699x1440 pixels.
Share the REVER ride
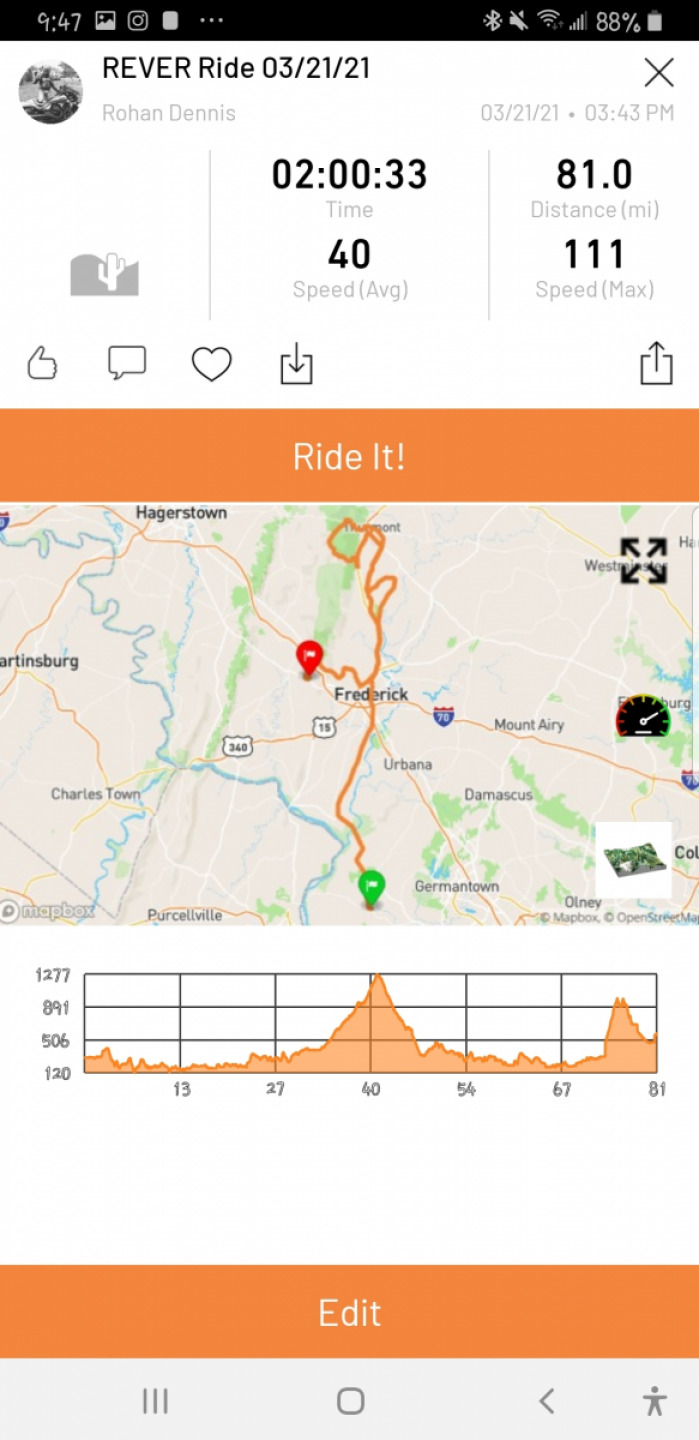(x=656, y=363)
